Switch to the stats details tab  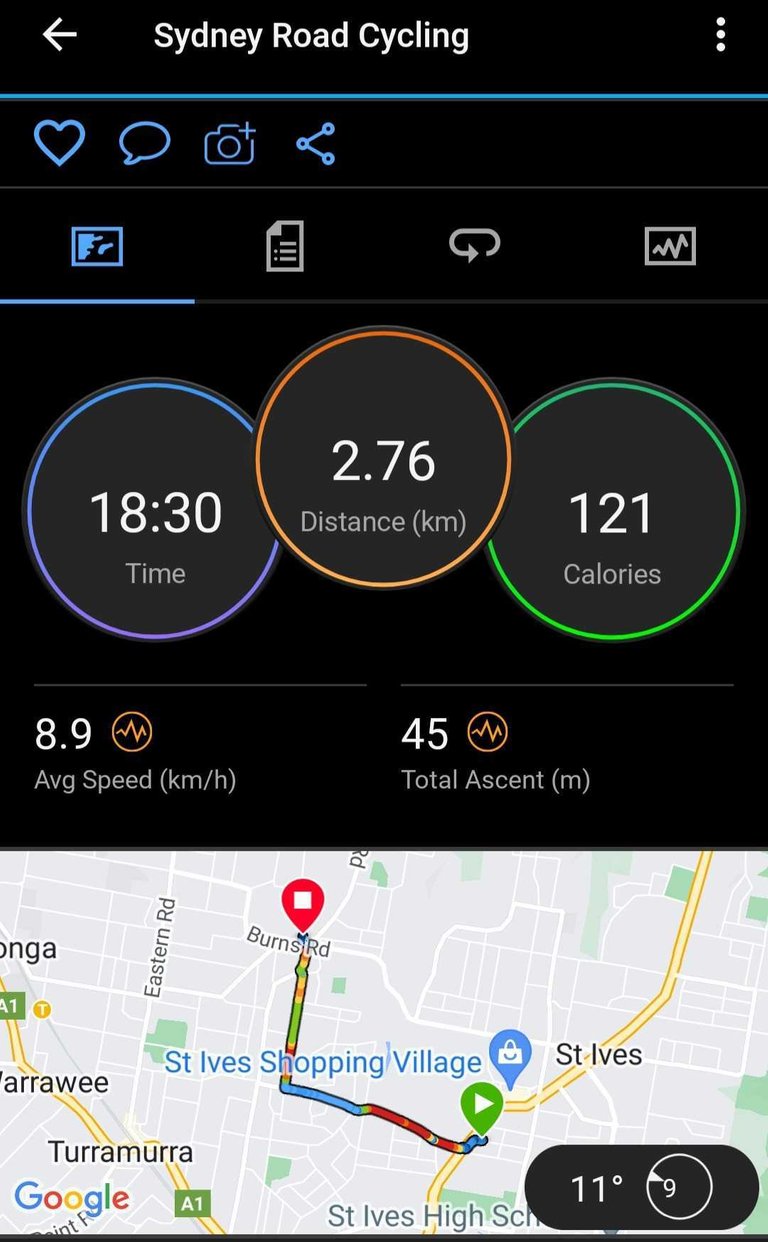(285, 246)
